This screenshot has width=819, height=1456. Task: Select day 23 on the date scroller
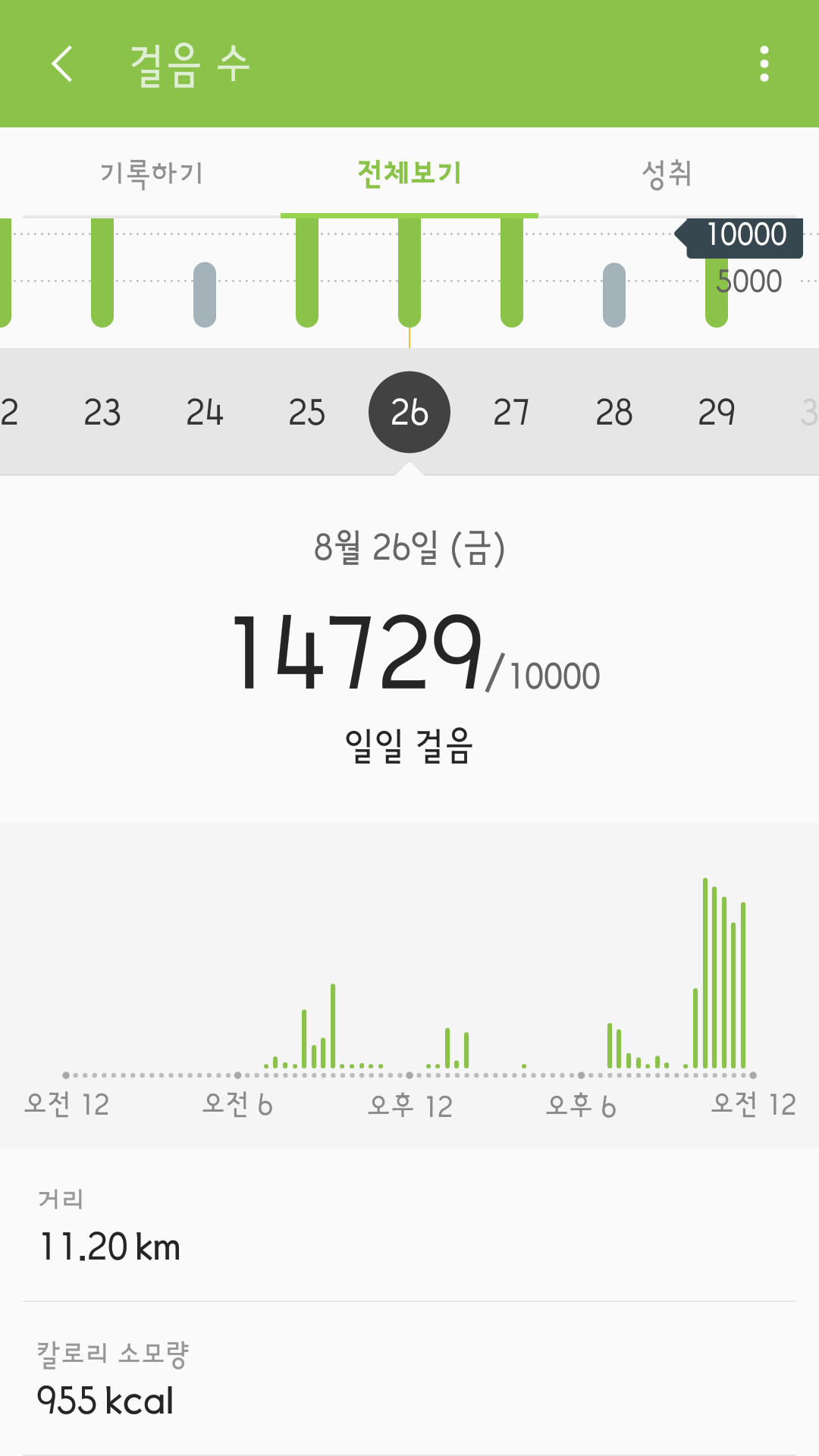tap(104, 412)
